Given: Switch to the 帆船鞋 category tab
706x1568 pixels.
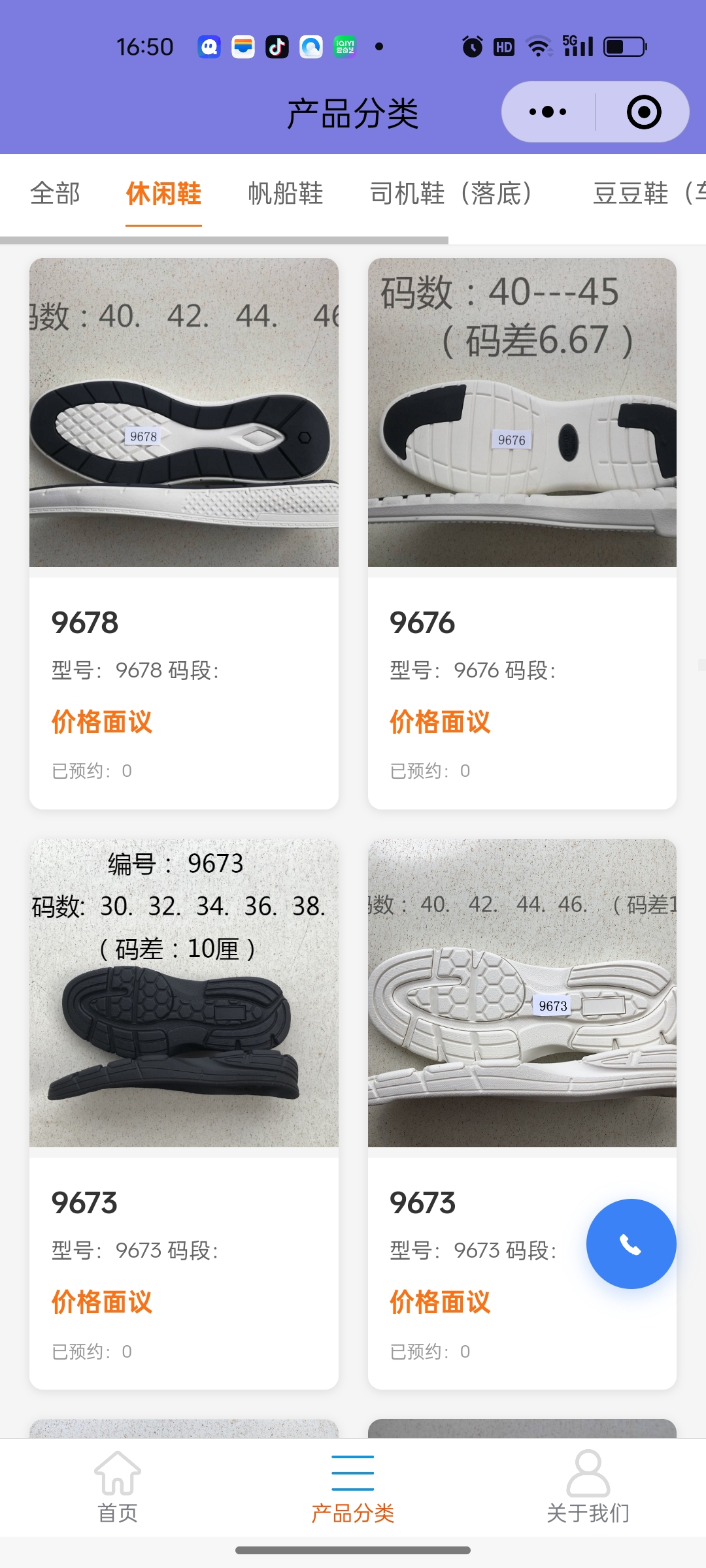Looking at the screenshot, I should pos(286,194).
